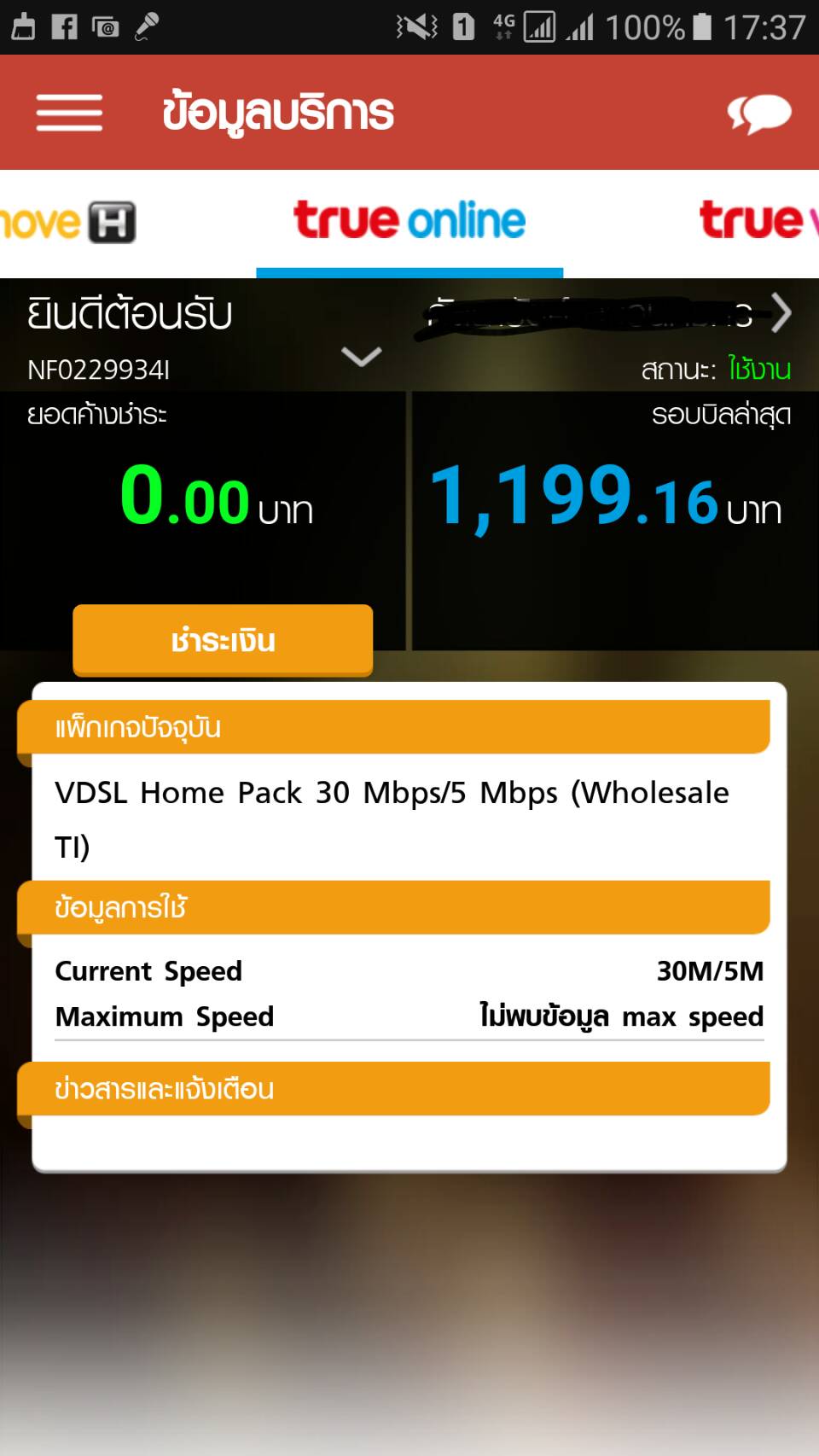Open the chat bubble icon

(758, 114)
